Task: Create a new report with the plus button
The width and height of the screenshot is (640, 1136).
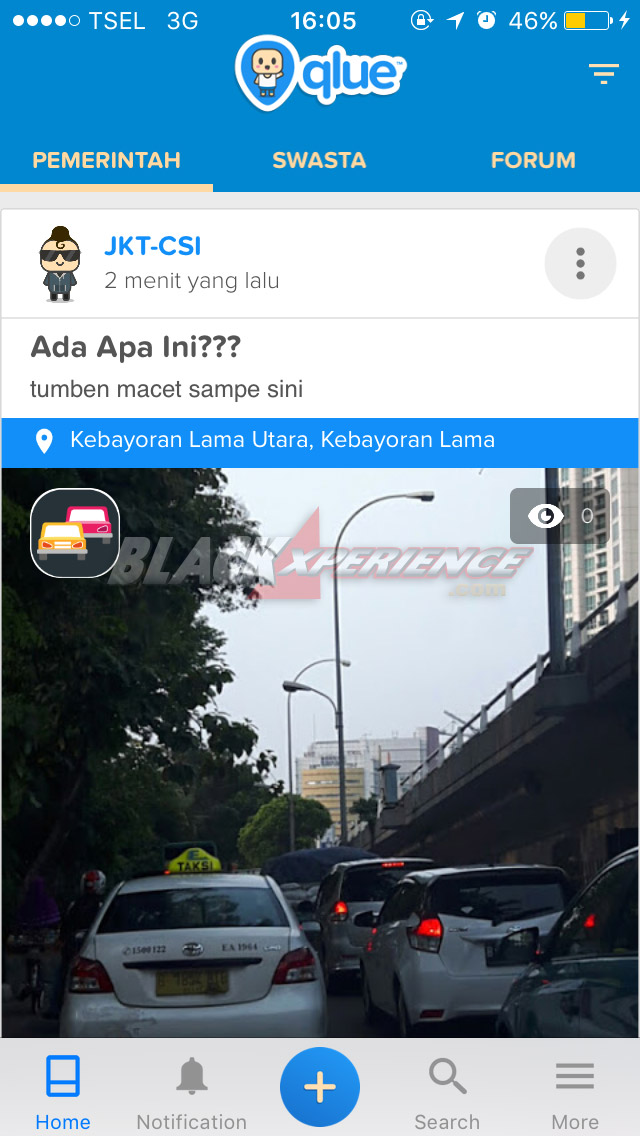Action: point(320,1087)
